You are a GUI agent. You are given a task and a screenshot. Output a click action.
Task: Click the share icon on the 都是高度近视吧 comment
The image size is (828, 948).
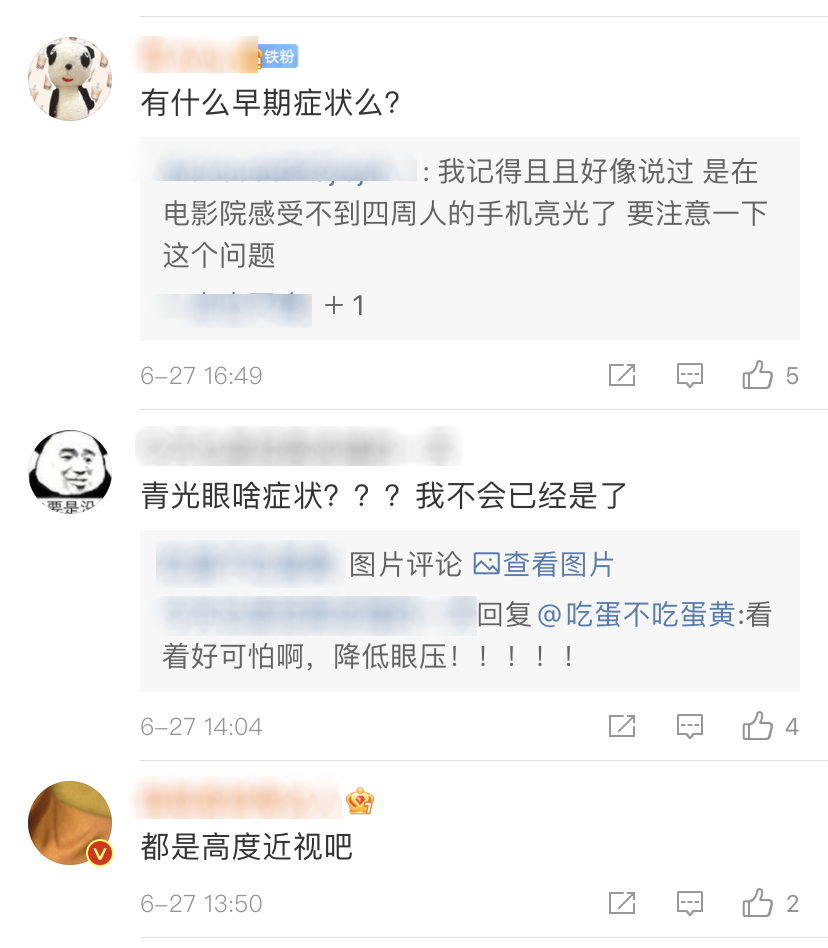[x=622, y=902]
